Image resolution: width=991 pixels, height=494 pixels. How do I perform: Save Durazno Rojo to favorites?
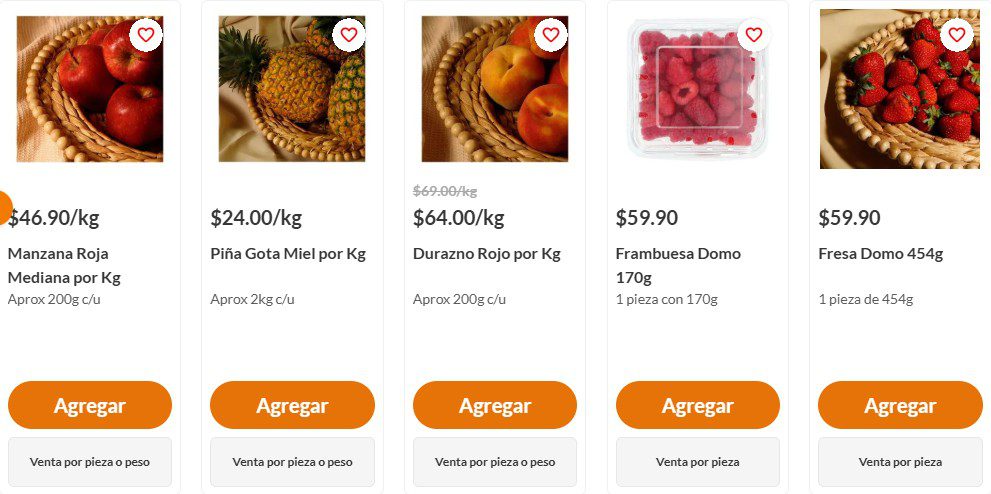tap(551, 35)
